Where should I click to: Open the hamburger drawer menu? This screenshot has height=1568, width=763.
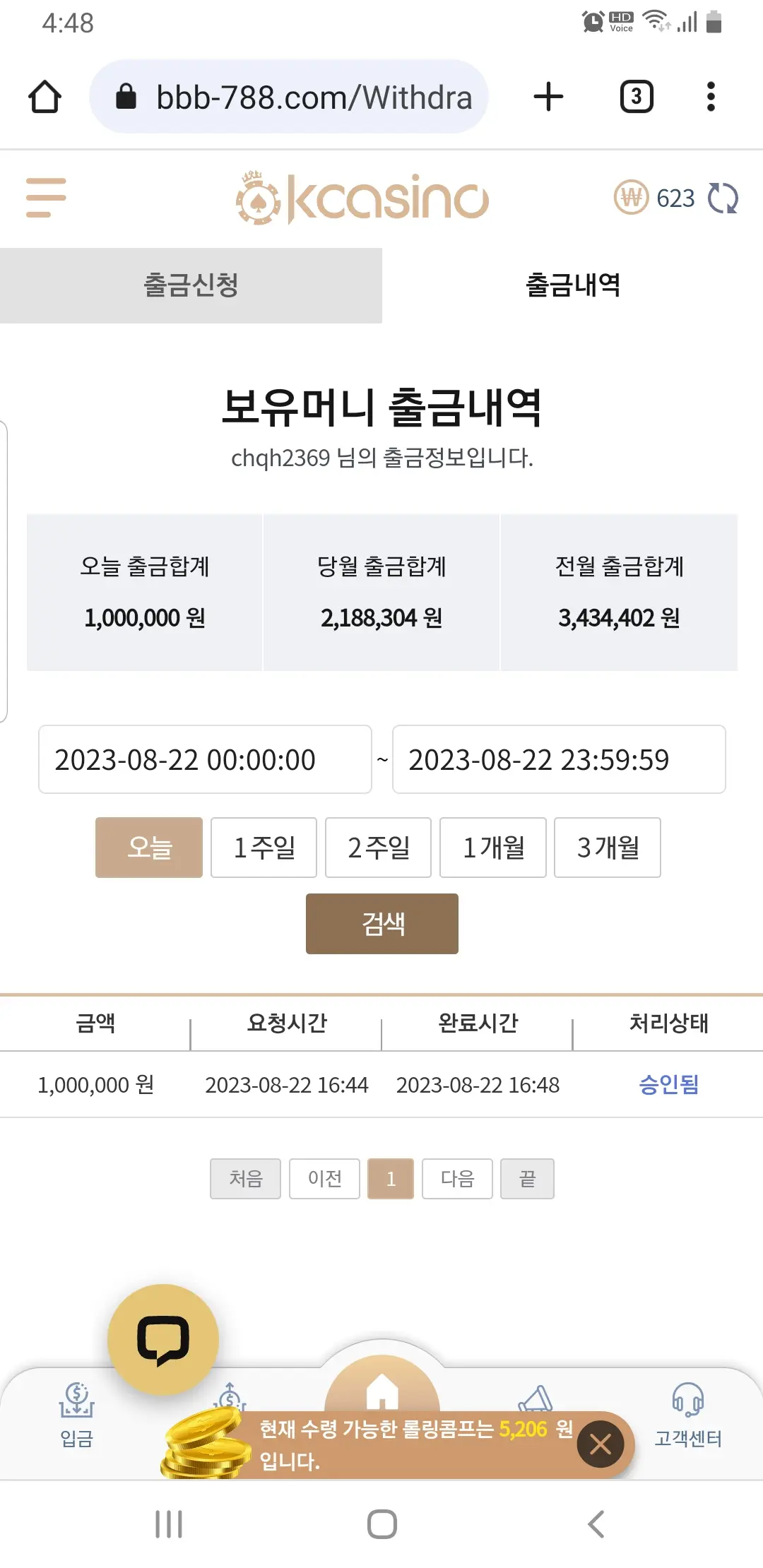tap(46, 198)
